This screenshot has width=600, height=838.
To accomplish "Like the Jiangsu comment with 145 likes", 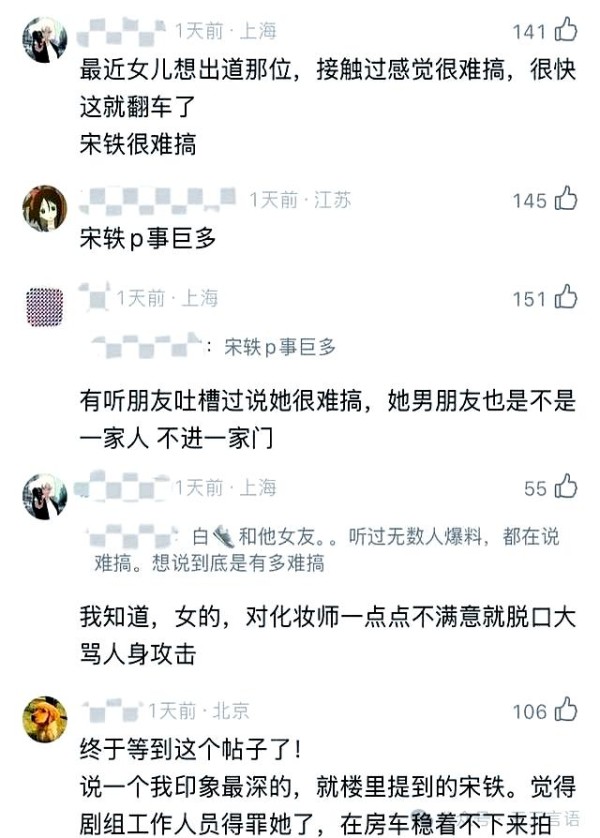I will [567, 199].
